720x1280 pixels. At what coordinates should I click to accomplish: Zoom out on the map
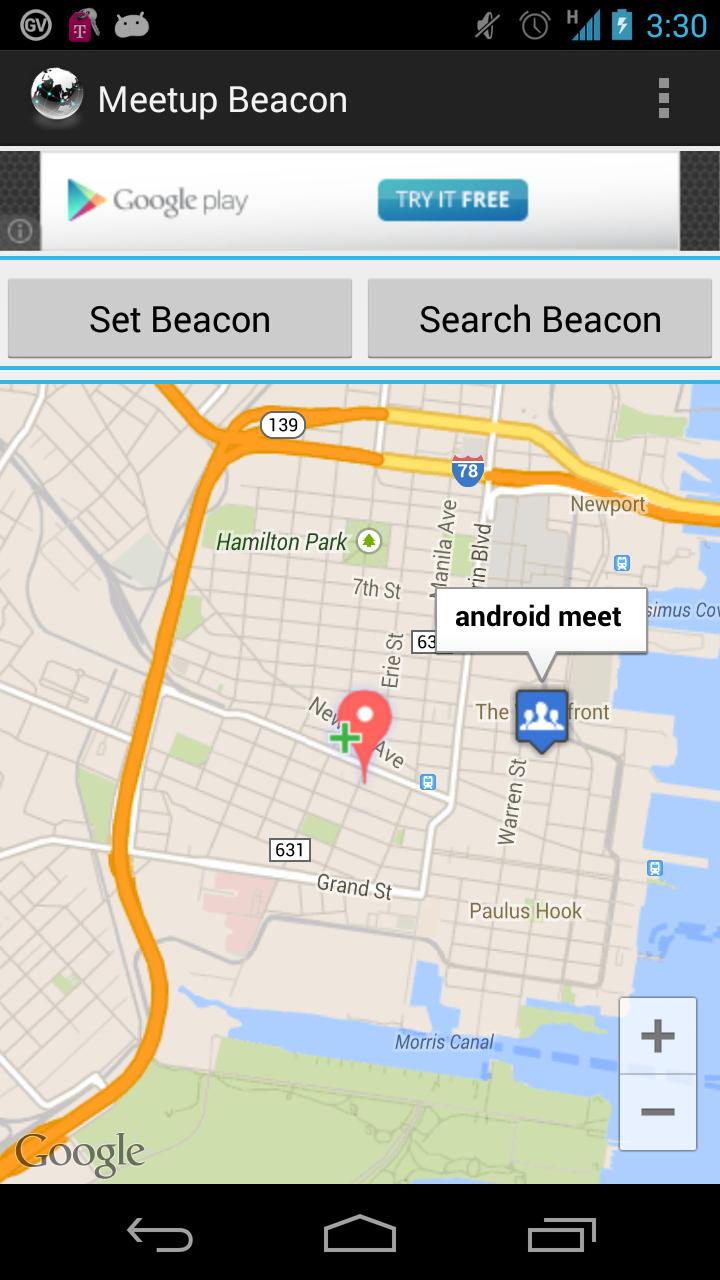657,1112
